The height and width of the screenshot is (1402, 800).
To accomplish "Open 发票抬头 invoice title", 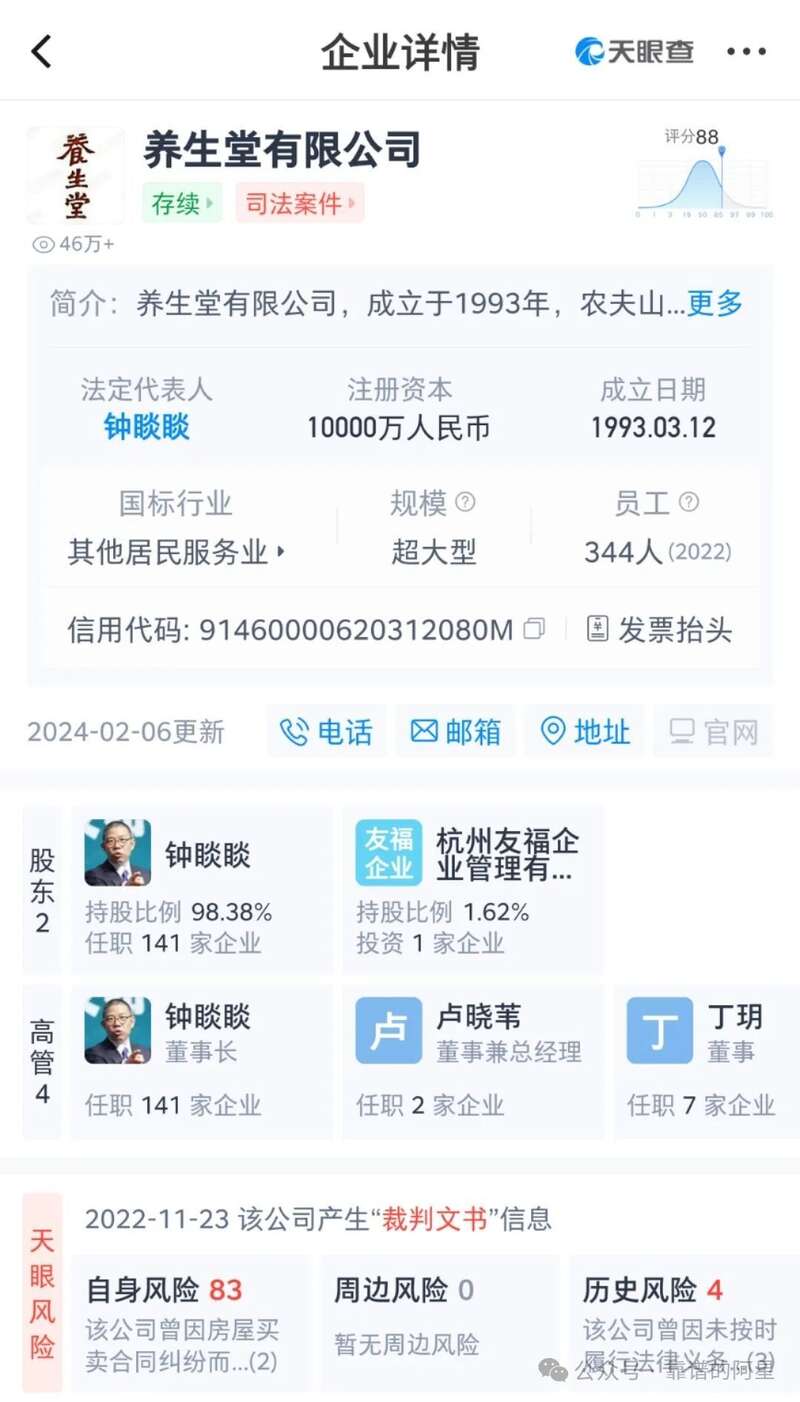I will coord(660,629).
